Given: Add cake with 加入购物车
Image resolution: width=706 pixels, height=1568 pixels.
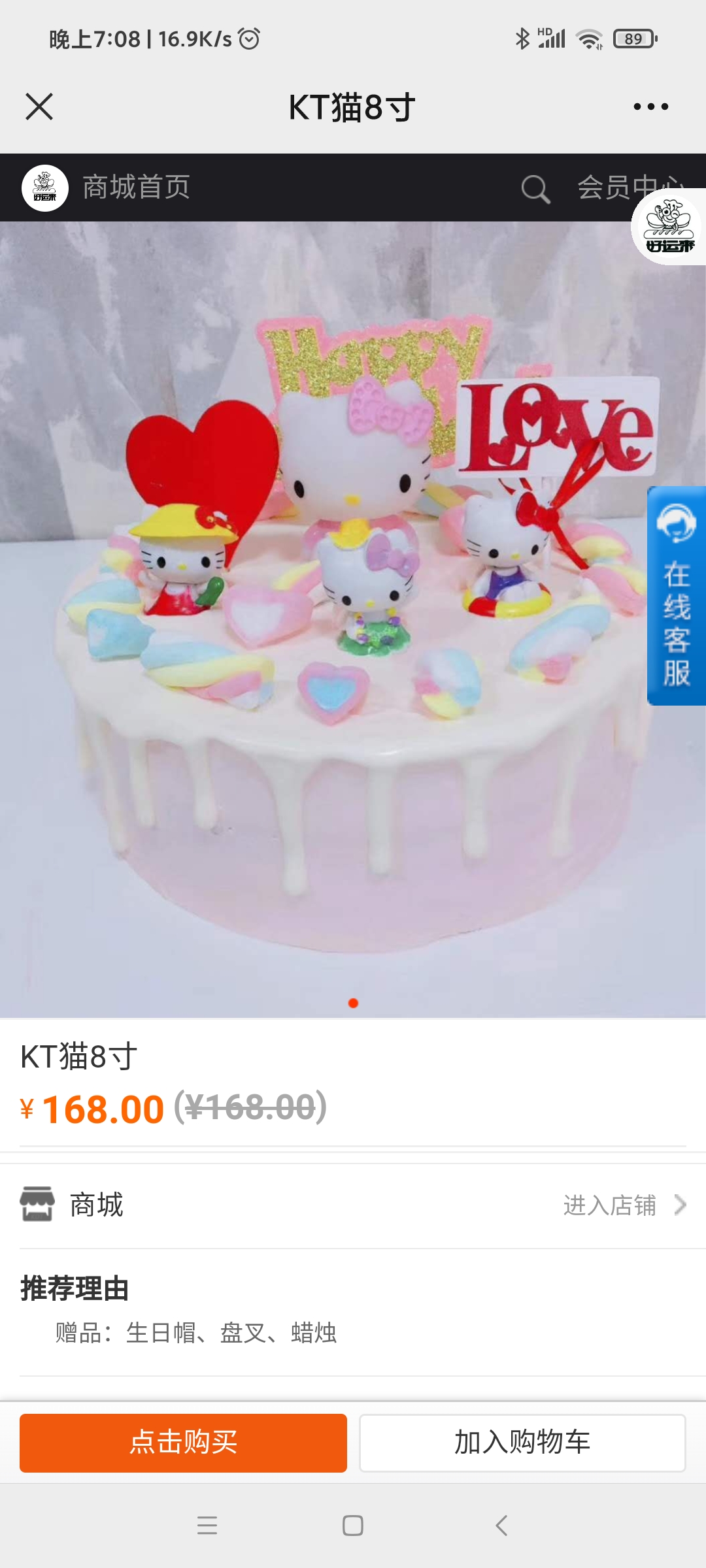Looking at the screenshot, I should (522, 1443).
